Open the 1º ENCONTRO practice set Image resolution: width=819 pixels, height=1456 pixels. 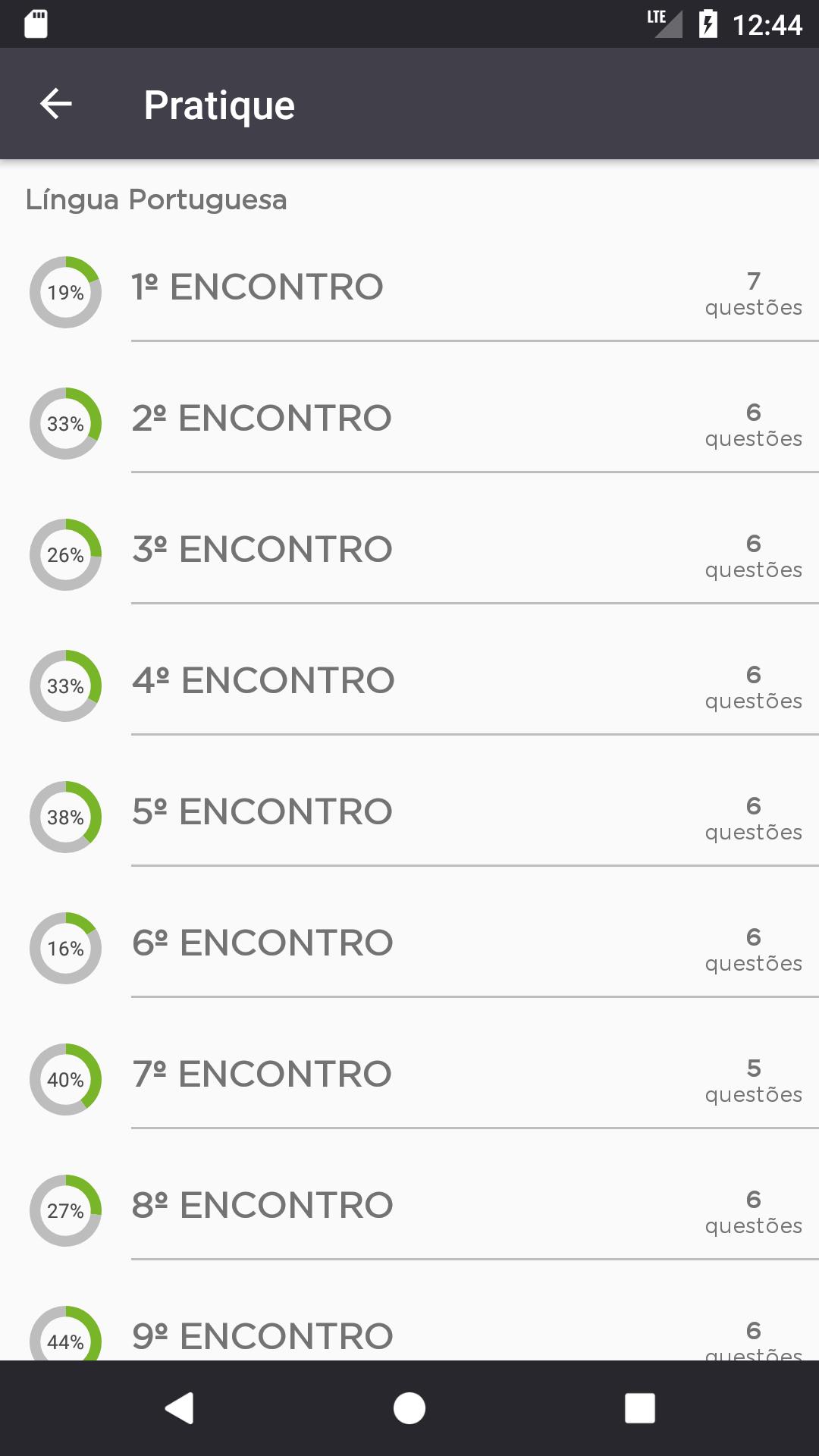click(x=409, y=292)
